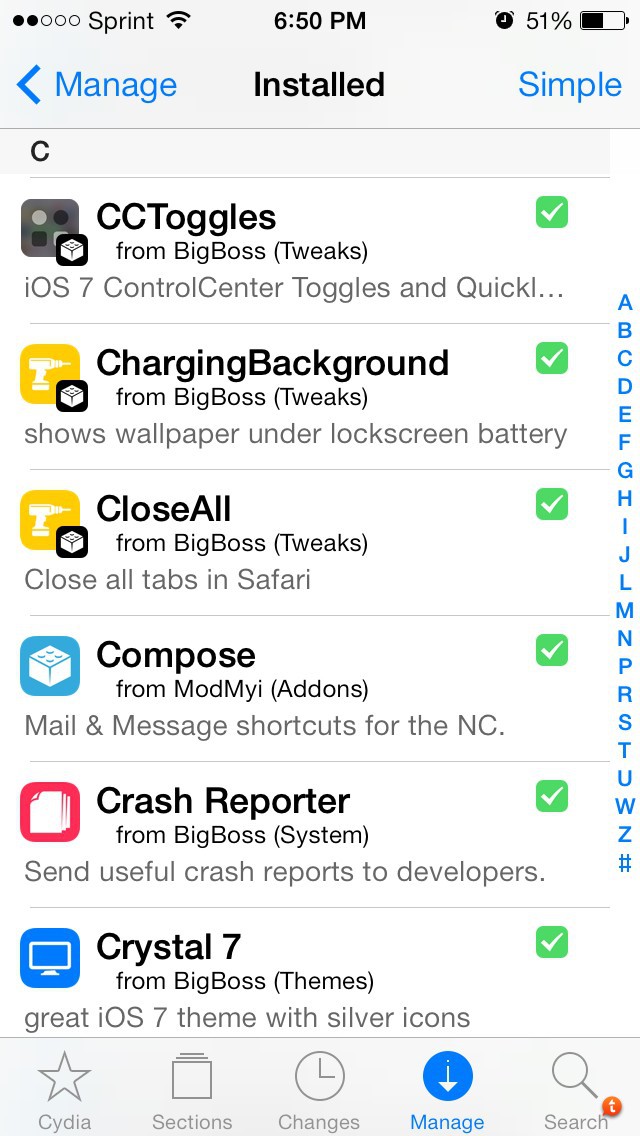
Task: Jump to letter M in index
Action: [x=625, y=610]
